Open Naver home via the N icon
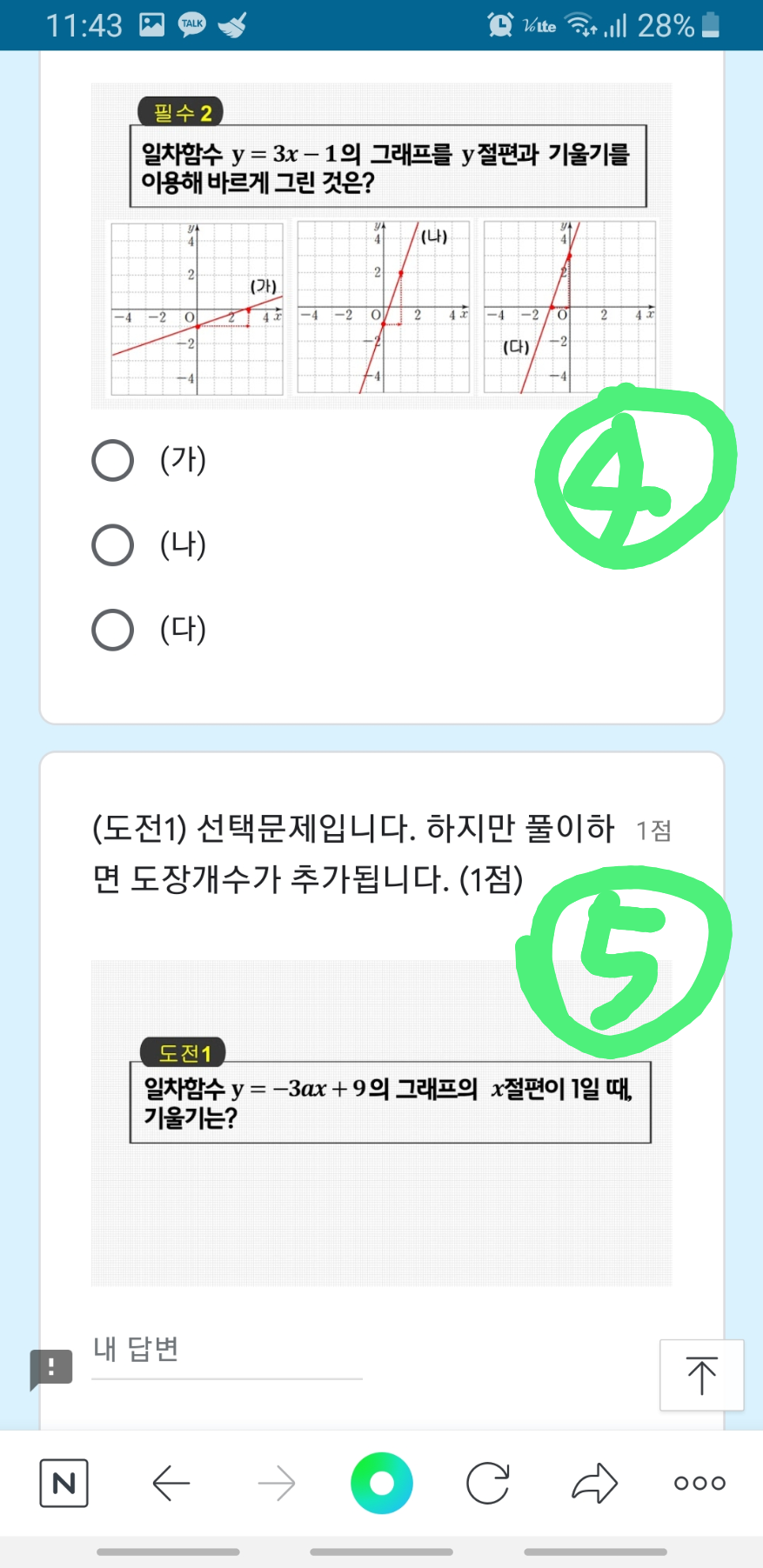 (64, 1483)
